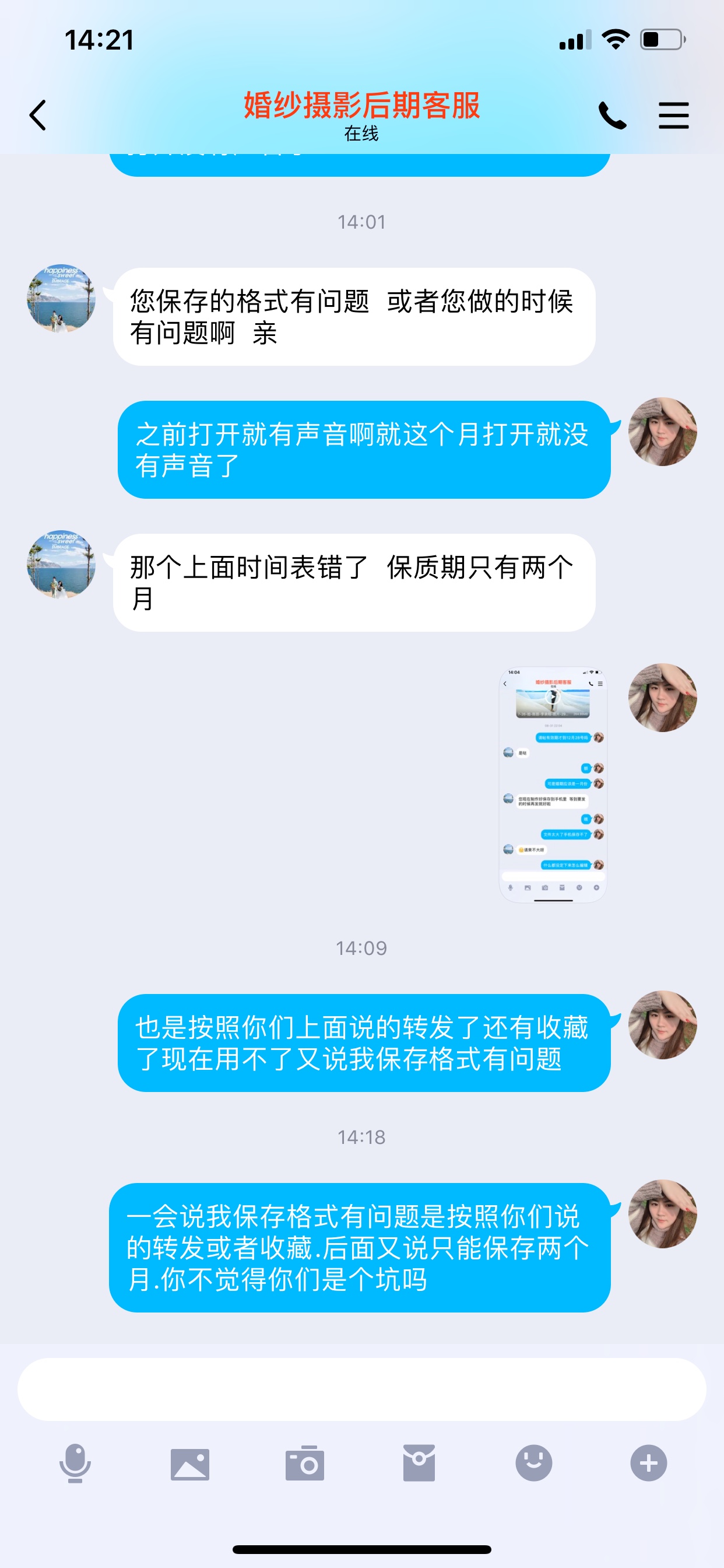Screen dimensions: 724x1568
Task: Start a voice call with 婚纱摄影后期客服
Action: [x=612, y=115]
